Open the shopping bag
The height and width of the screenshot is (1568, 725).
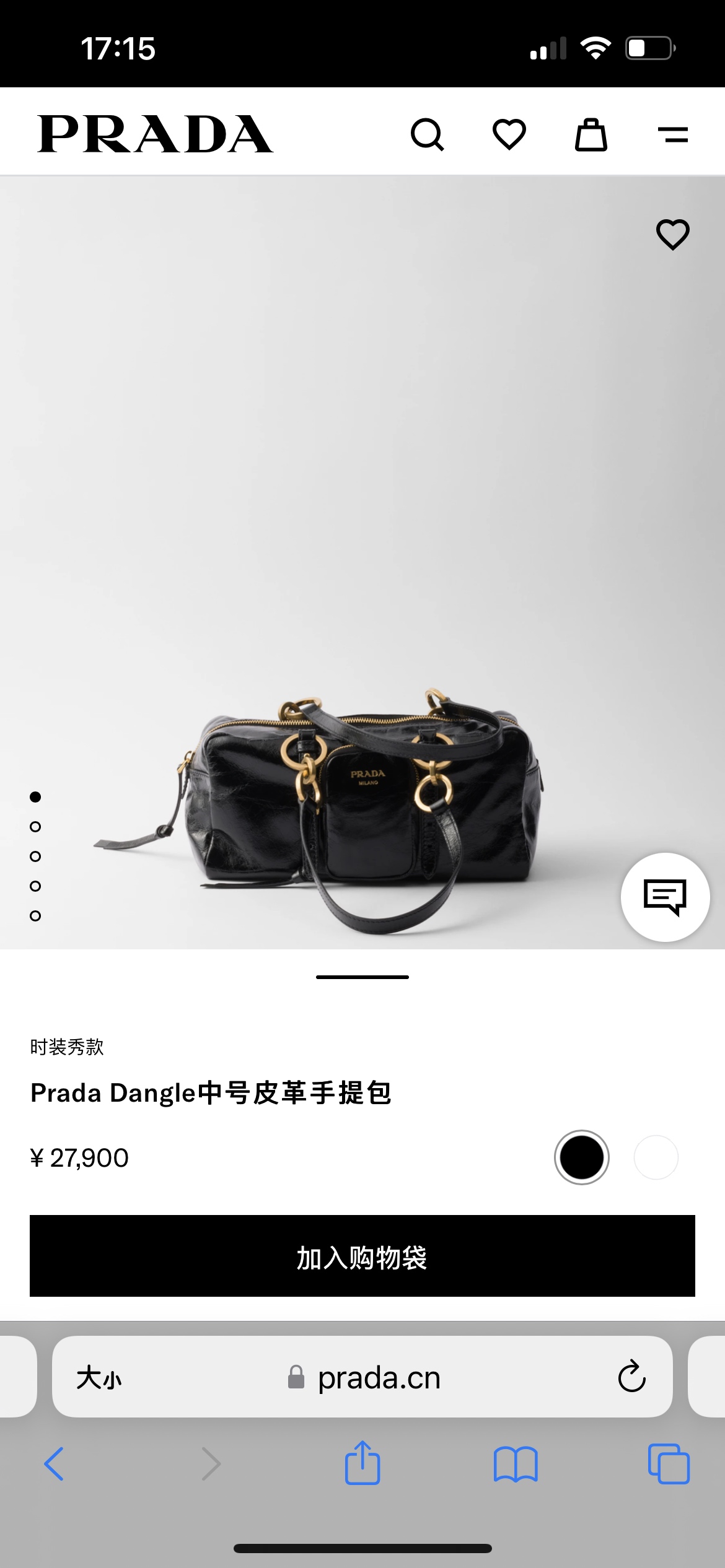pos(591,134)
